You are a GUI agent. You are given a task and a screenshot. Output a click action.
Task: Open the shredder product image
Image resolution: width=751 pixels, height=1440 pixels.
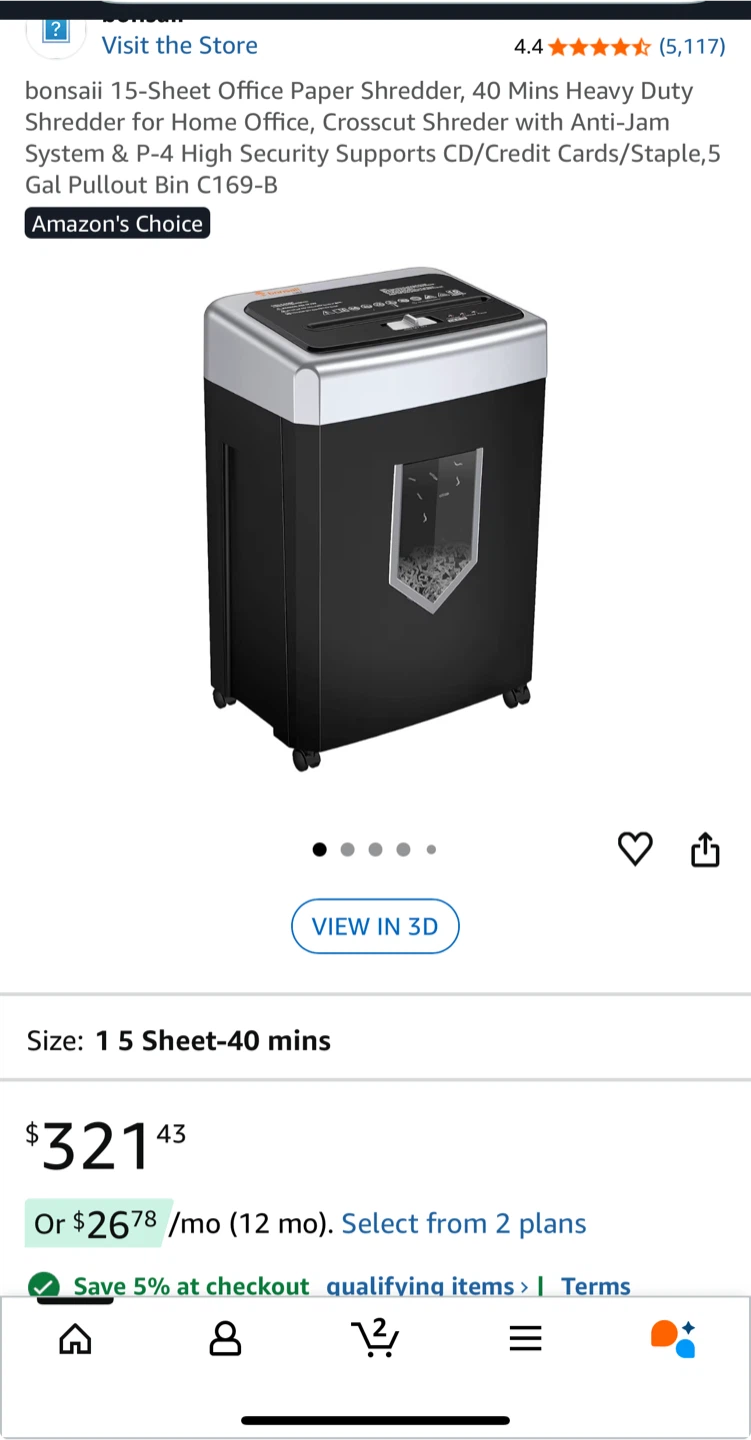(376, 517)
